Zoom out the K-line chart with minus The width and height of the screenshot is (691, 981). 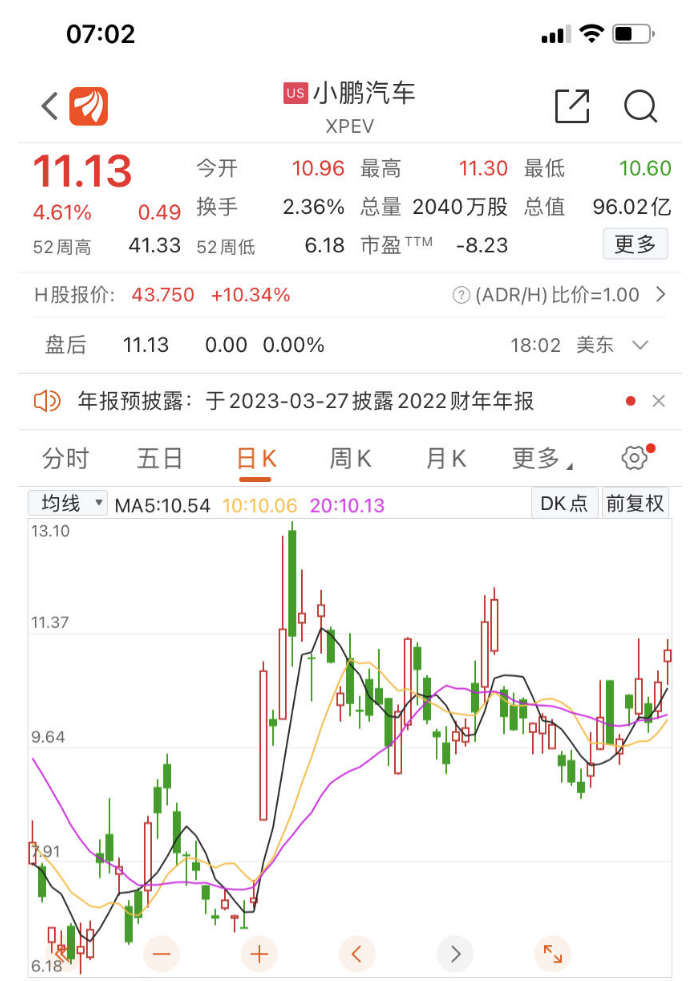162,953
